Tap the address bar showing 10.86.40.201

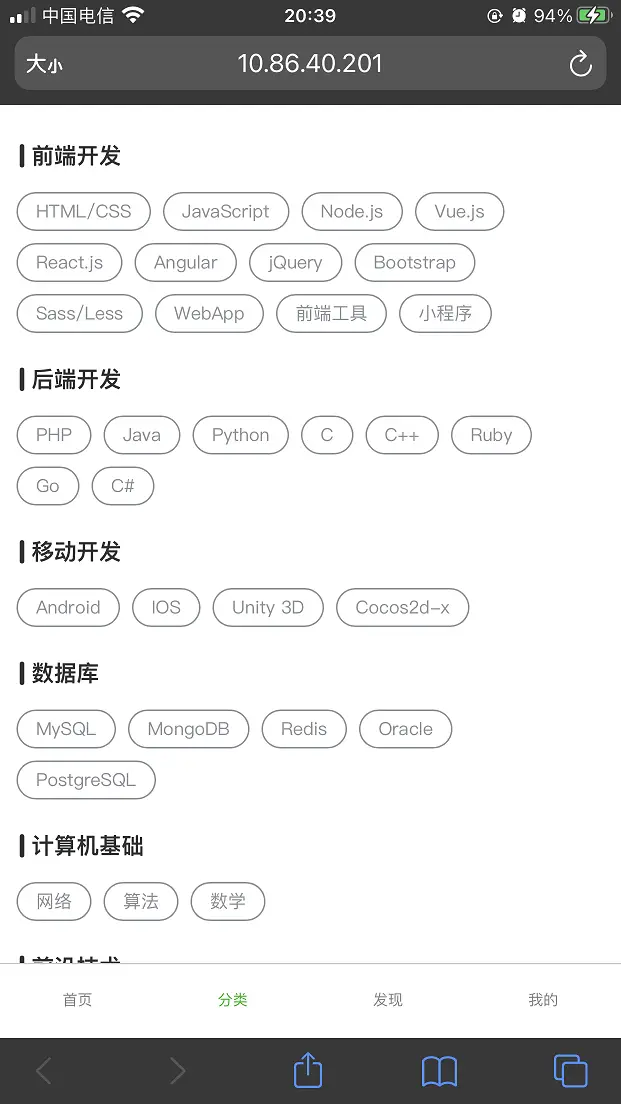(310, 63)
